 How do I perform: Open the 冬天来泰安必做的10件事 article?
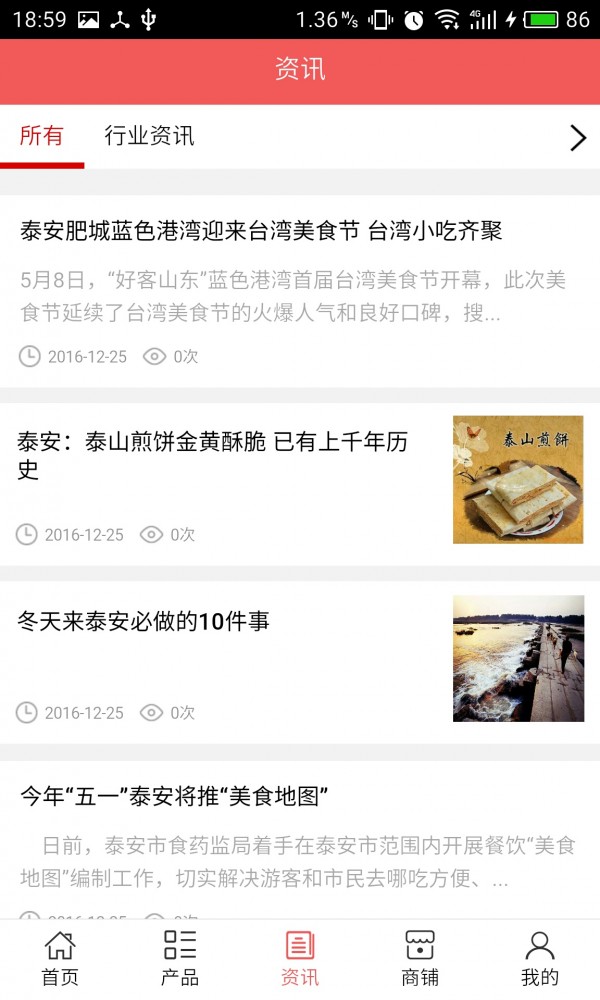pyautogui.click(x=144, y=621)
